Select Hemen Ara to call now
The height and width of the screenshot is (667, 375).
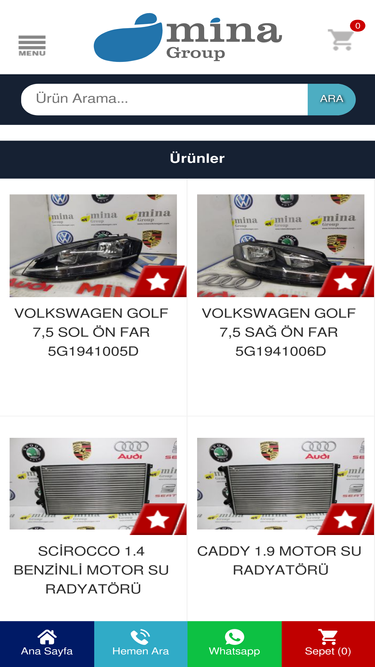[141, 644]
